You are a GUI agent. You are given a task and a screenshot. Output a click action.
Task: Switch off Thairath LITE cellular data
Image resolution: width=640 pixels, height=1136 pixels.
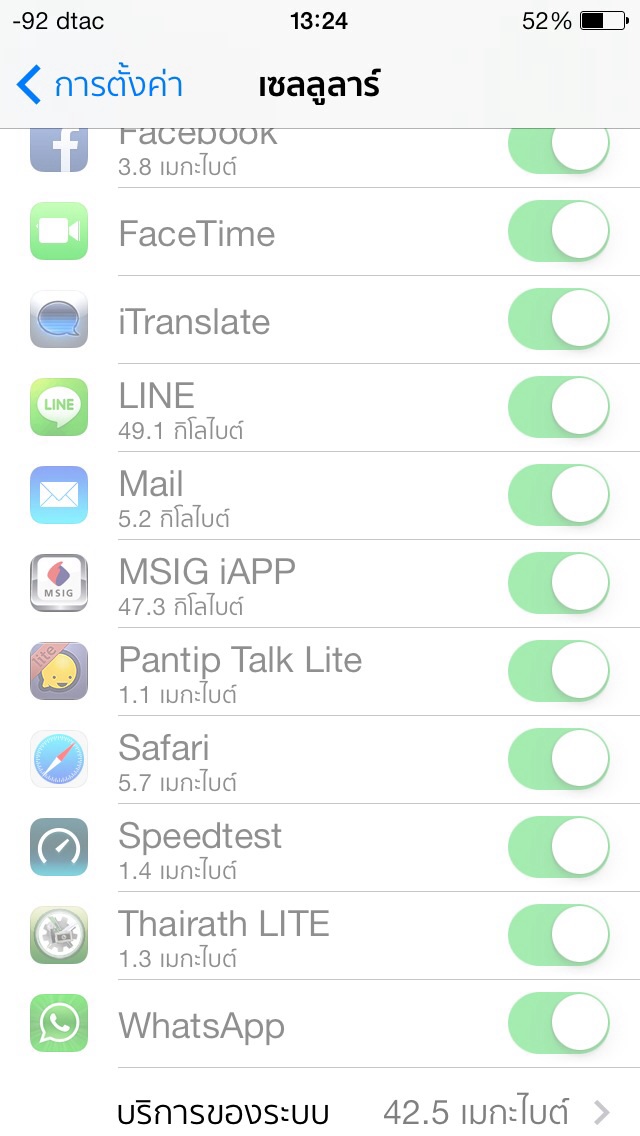[x=559, y=935]
